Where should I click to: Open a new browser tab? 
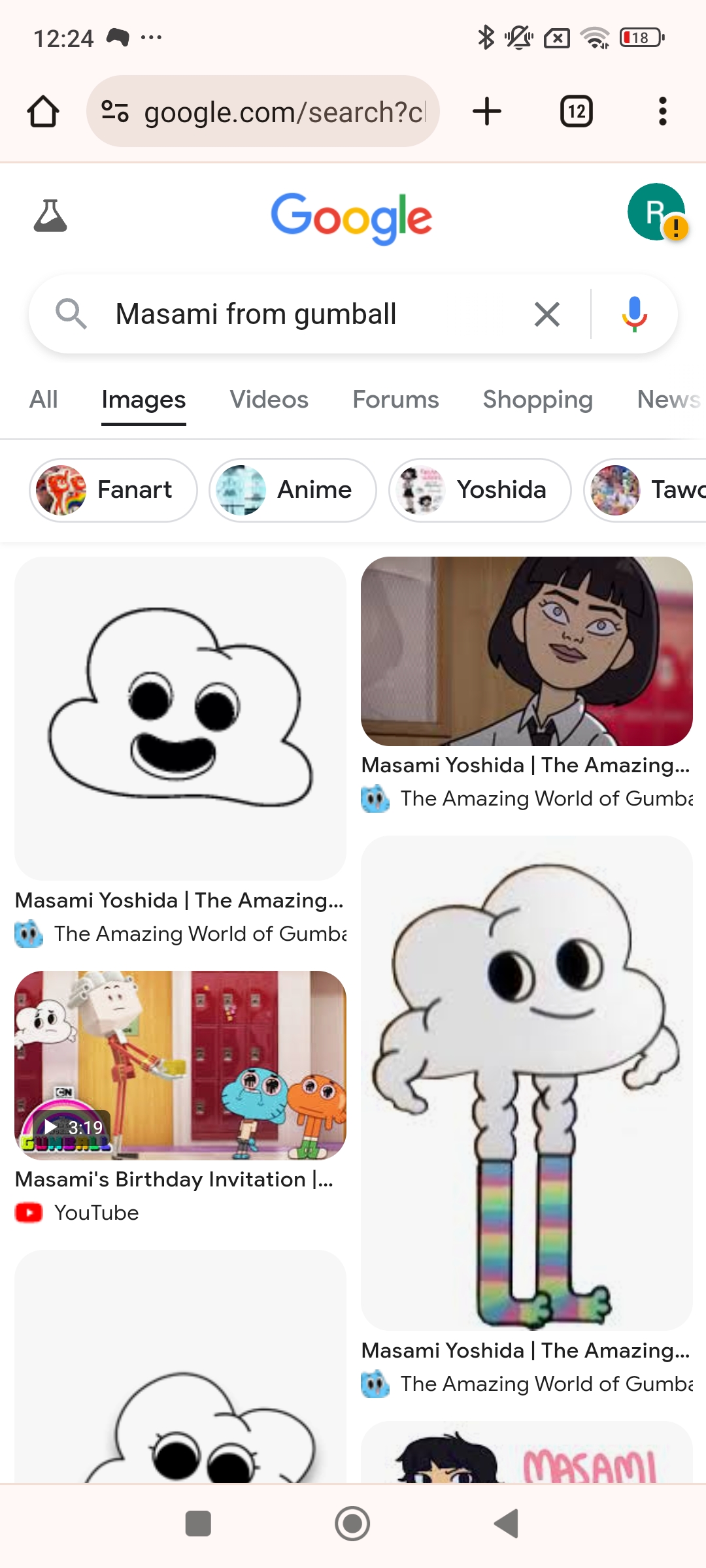point(487,111)
